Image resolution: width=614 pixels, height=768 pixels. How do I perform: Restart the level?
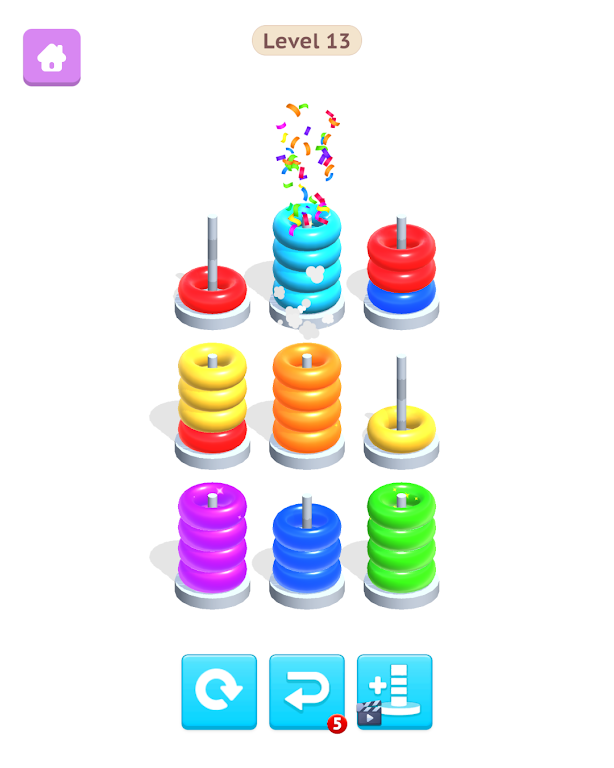tap(219, 691)
